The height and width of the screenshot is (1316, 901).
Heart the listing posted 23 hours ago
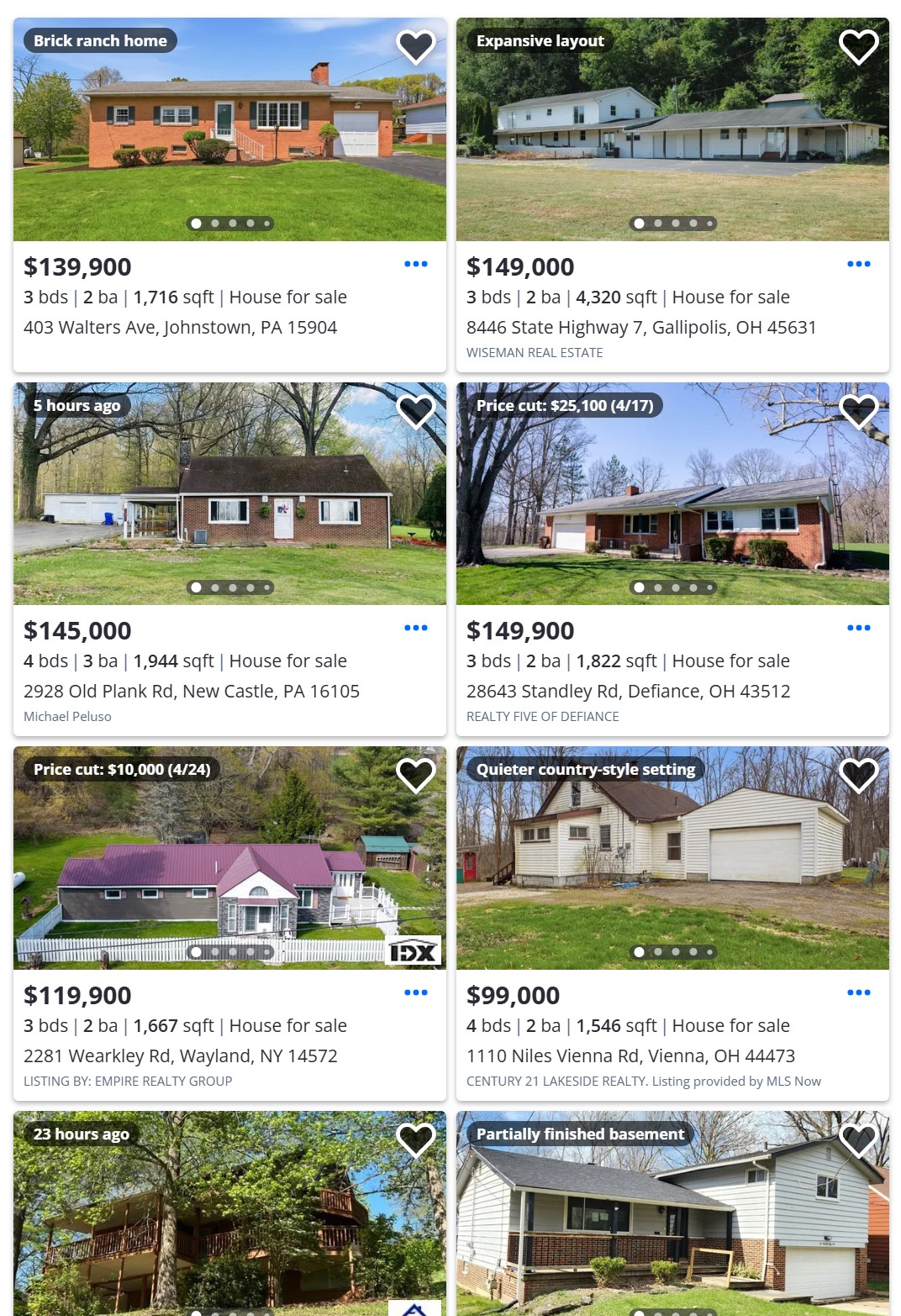(415, 1140)
